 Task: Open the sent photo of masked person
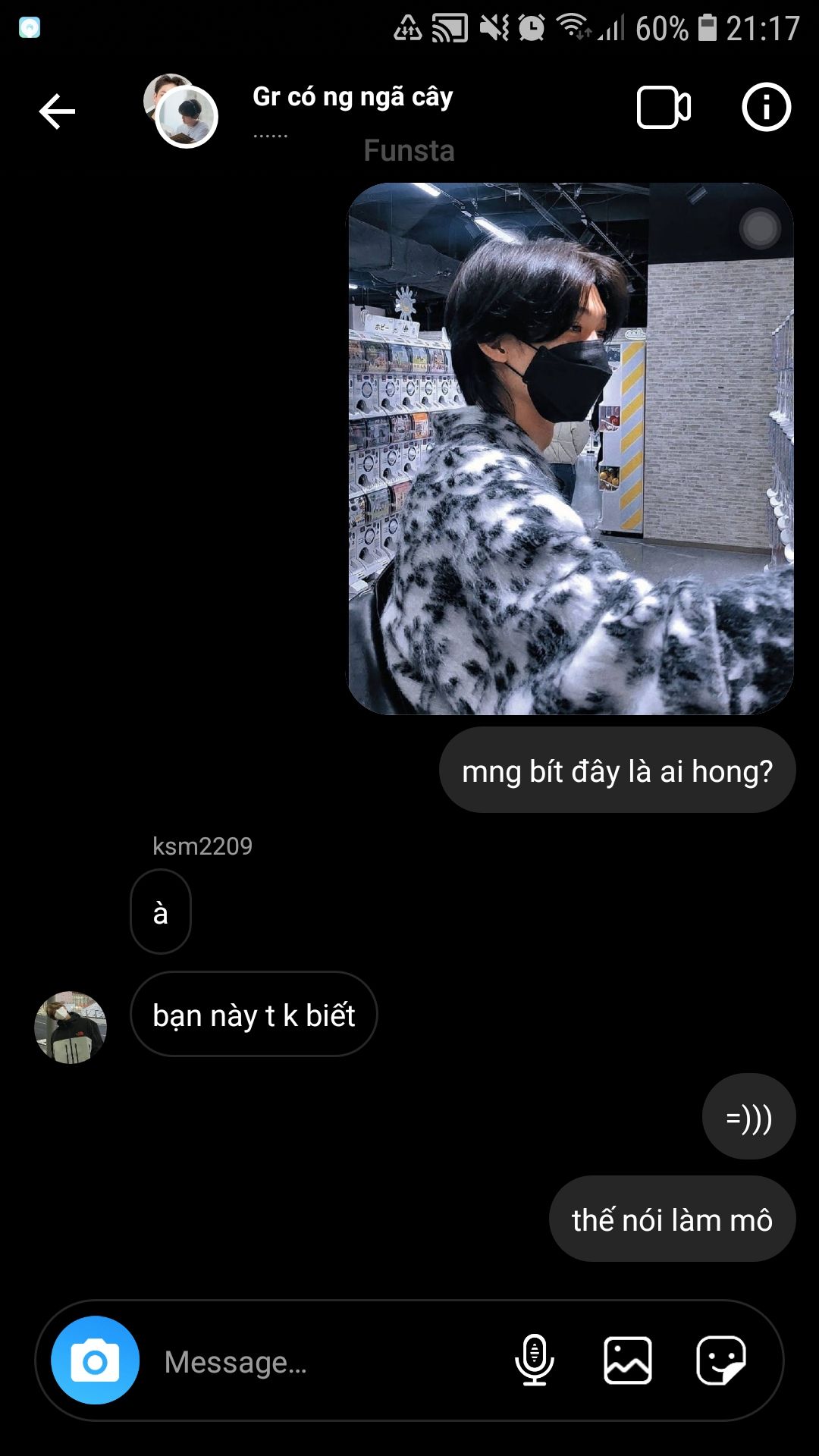tap(570, 448)
